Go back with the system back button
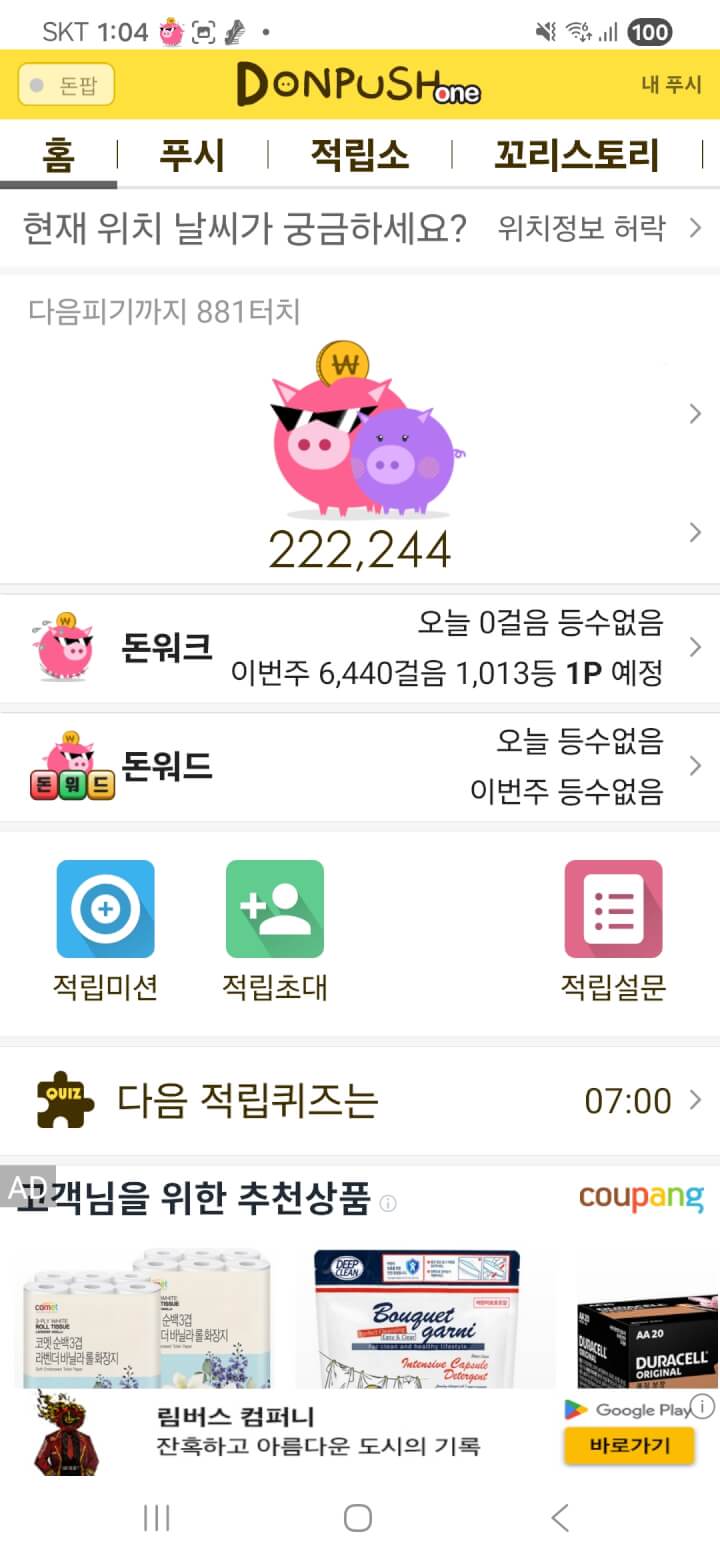 tap(560, 1518)
